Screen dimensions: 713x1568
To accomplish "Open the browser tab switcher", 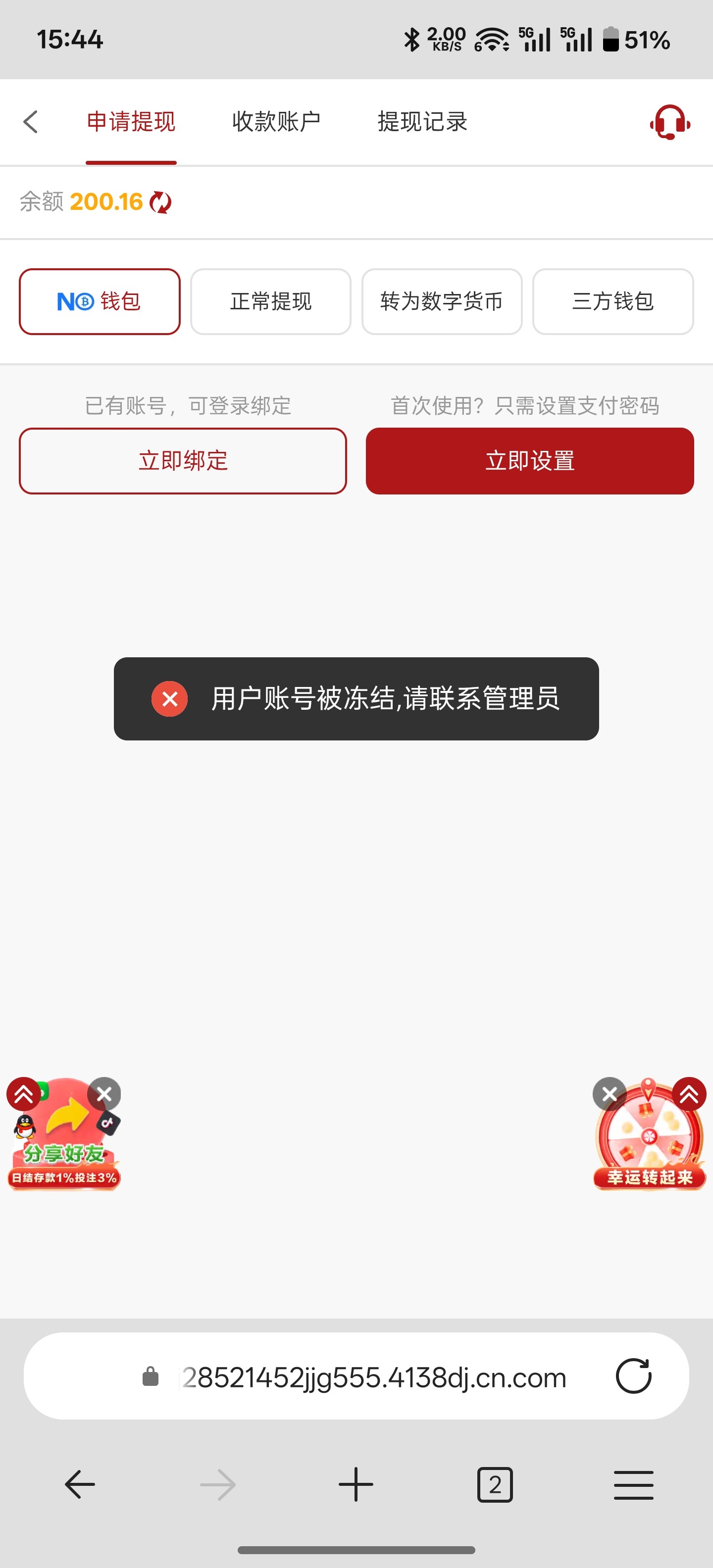I will click(x=495, y=1485).
